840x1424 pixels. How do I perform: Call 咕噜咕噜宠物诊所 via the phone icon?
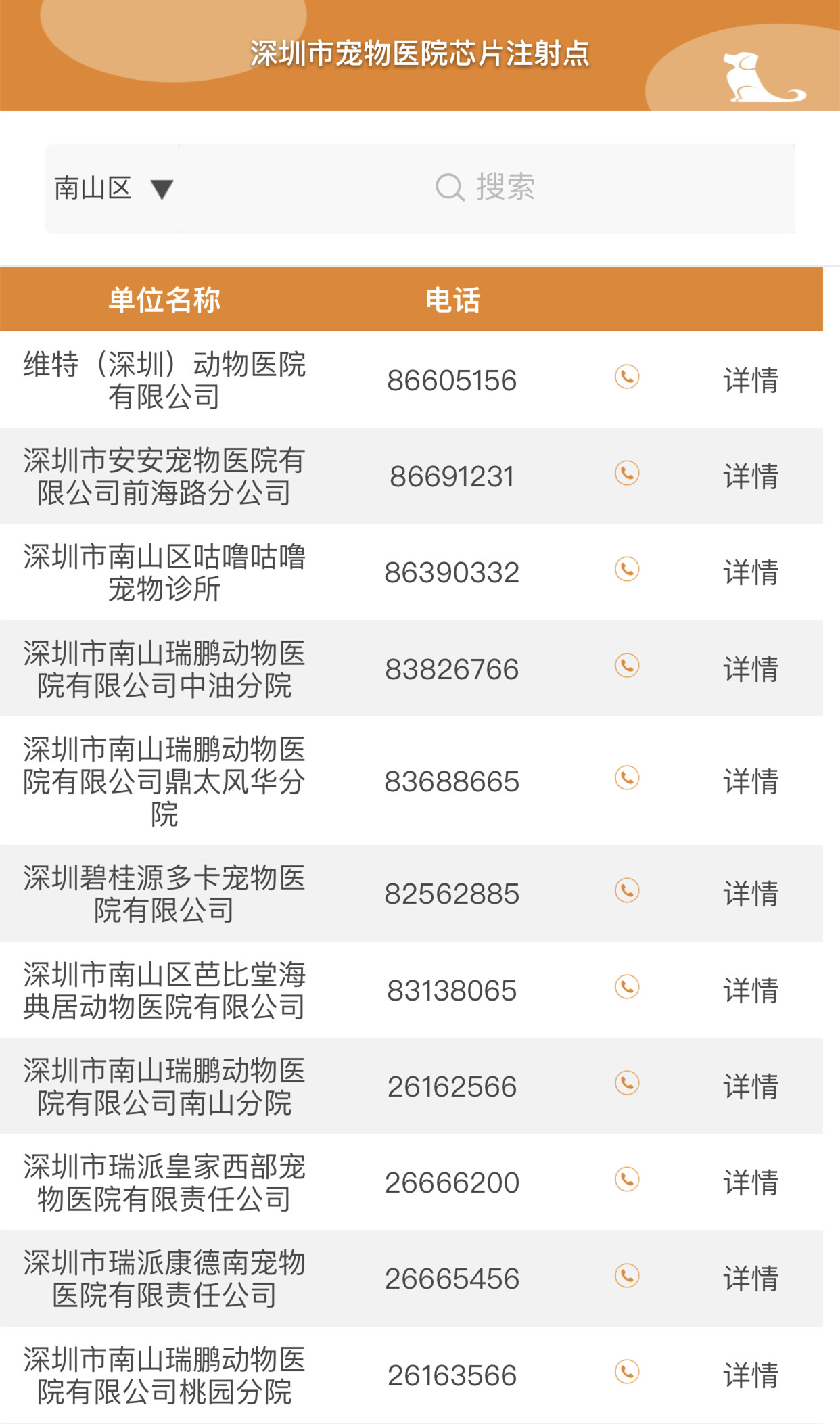point(627,569)
